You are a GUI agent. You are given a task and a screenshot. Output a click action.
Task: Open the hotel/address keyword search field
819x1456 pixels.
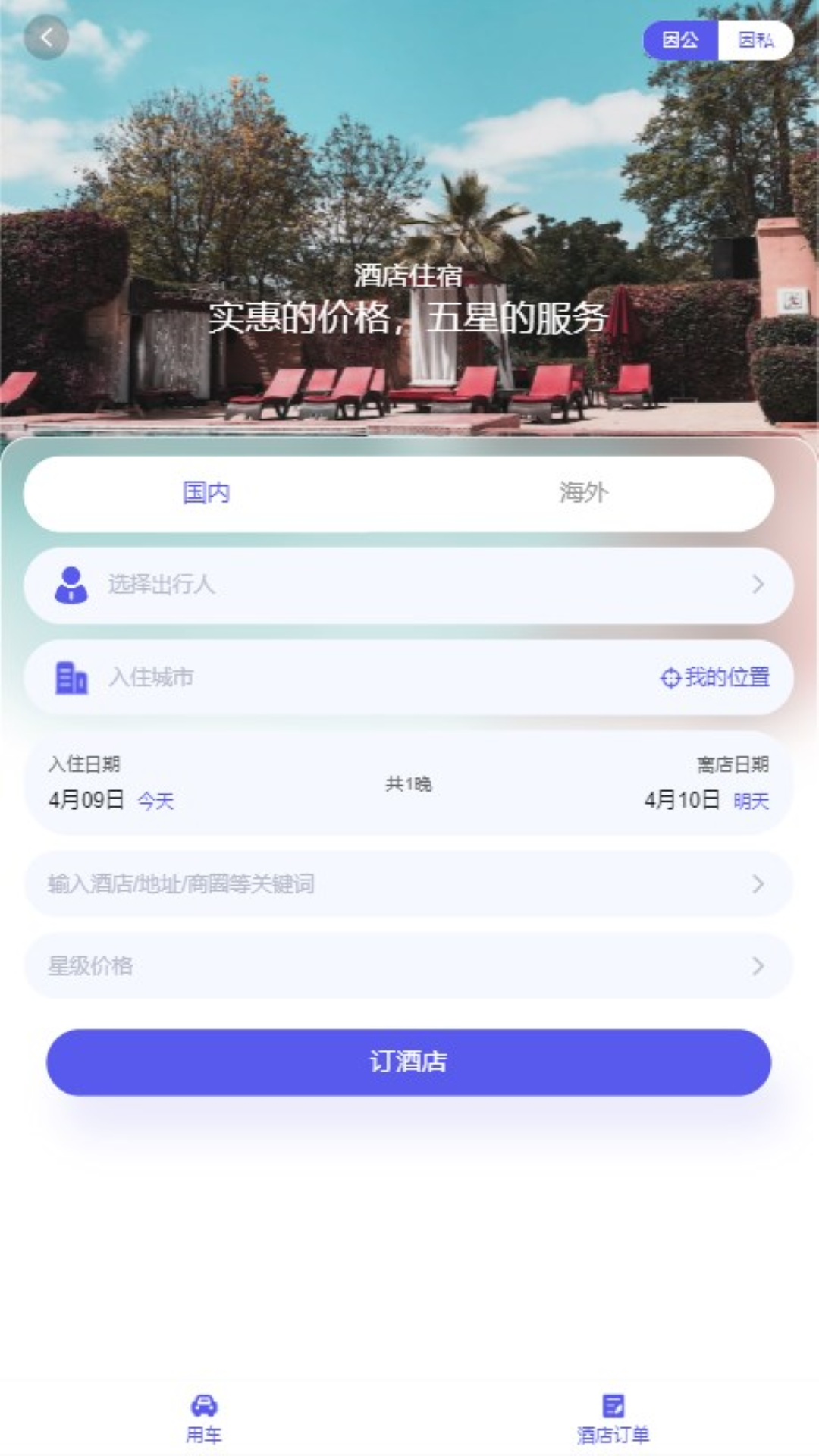point(408,884)
